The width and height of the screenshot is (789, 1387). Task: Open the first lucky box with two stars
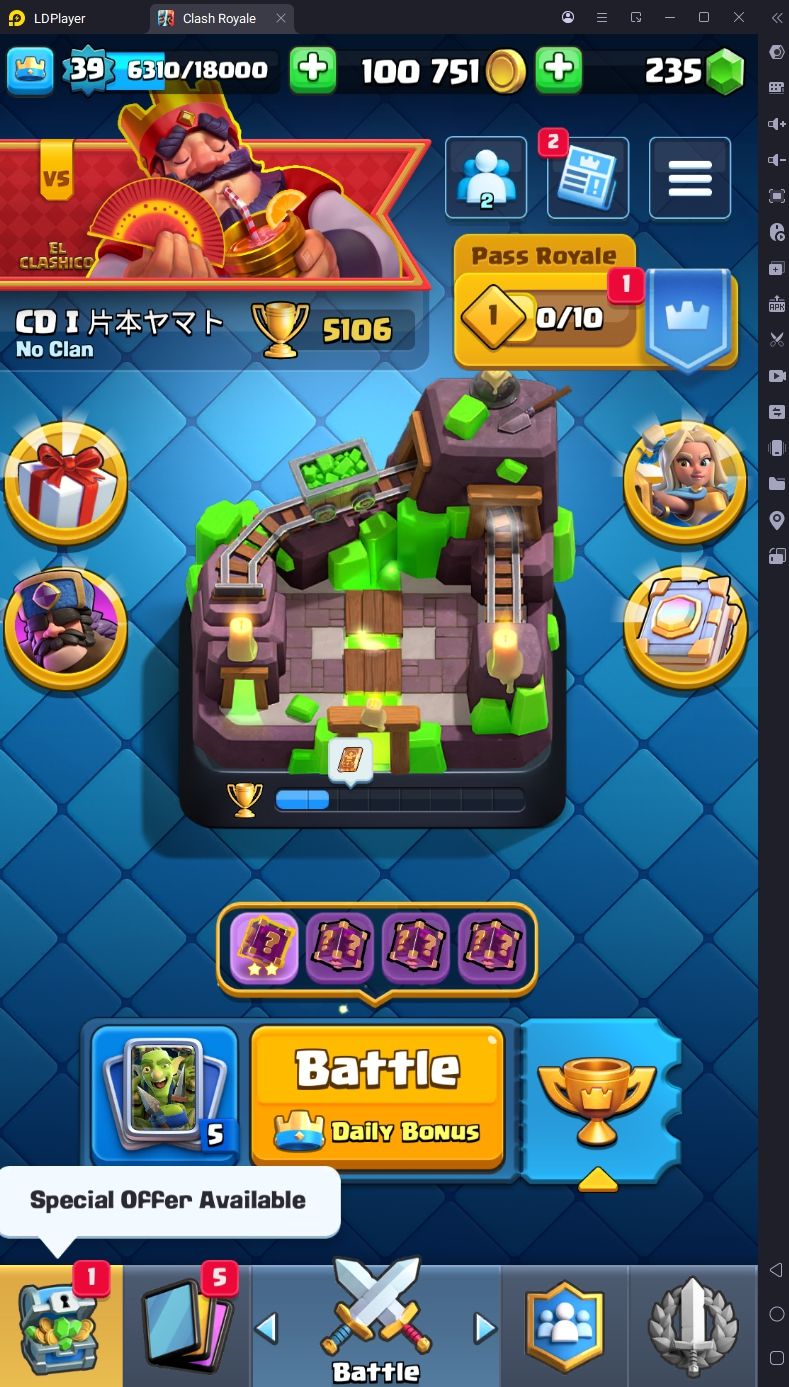click(265, 948)
